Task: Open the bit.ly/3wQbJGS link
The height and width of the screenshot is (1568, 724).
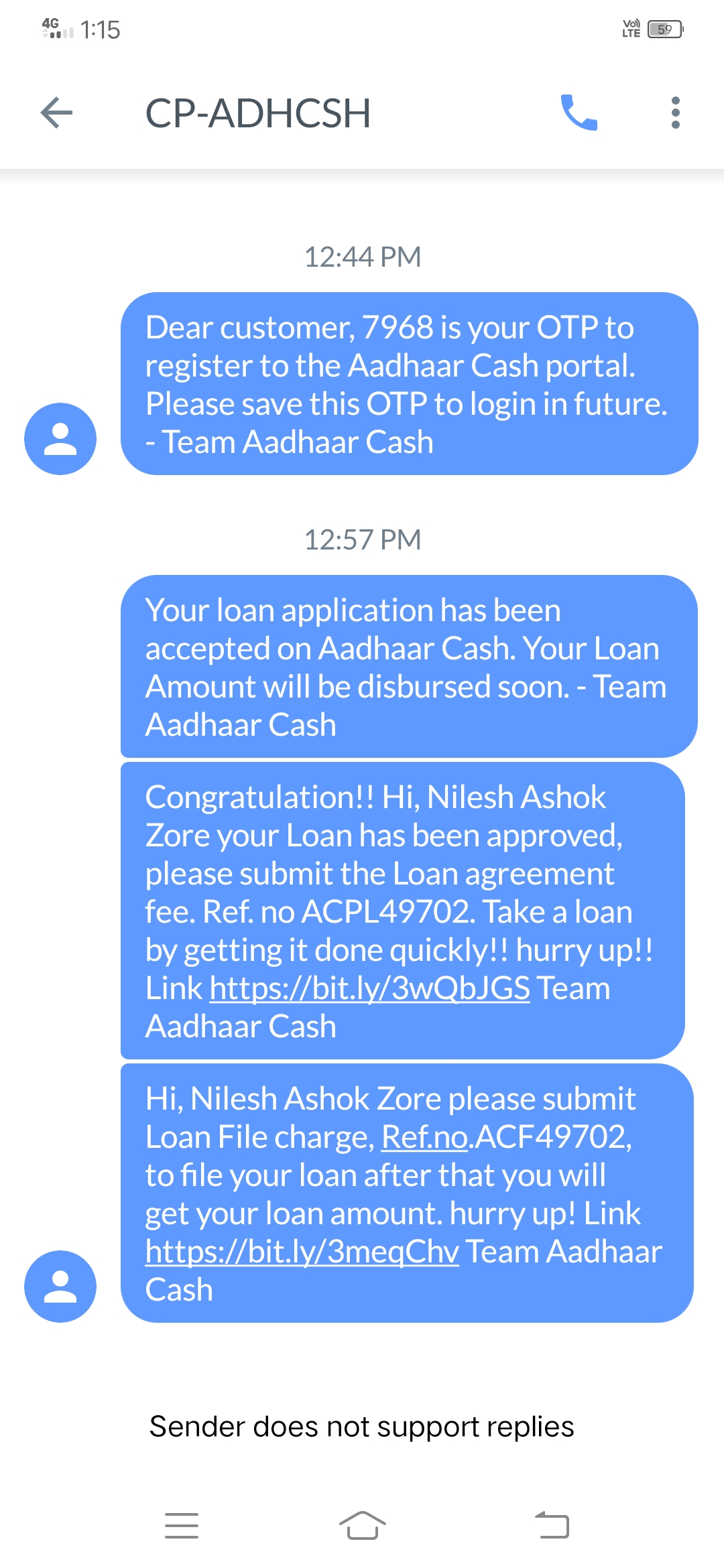Action: click(x=369, y=989)
